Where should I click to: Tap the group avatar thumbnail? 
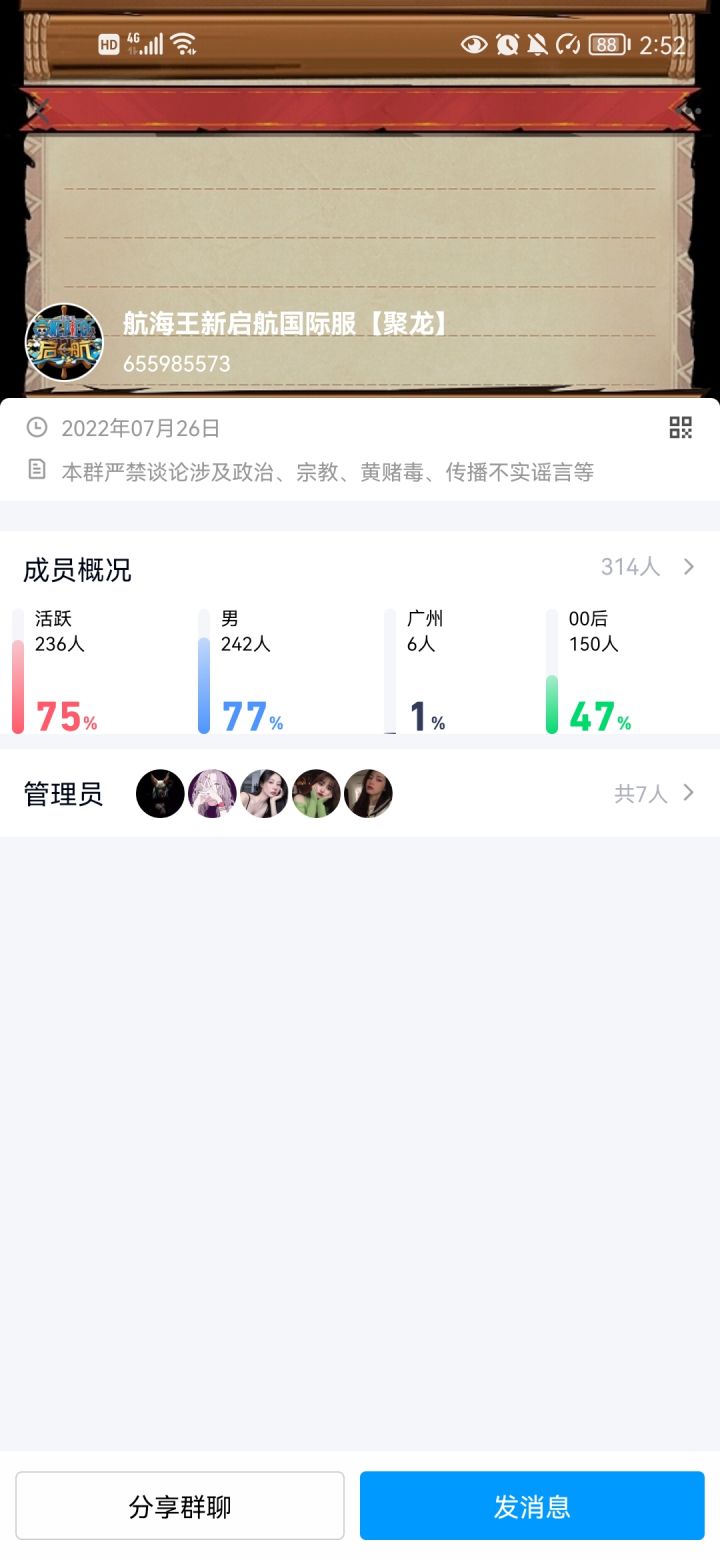64,342
